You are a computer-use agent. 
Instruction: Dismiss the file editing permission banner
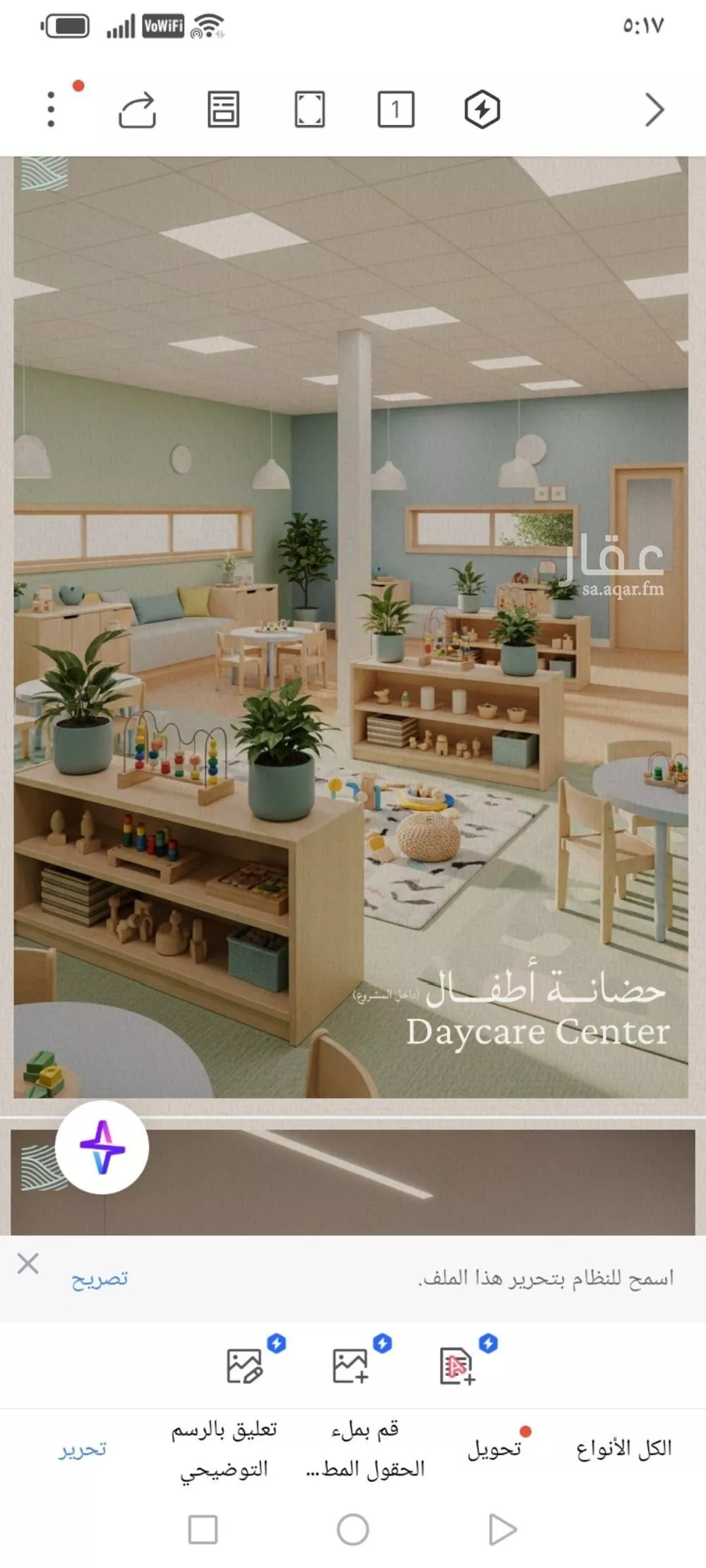pyautogui.click(x=28, y=1263)
